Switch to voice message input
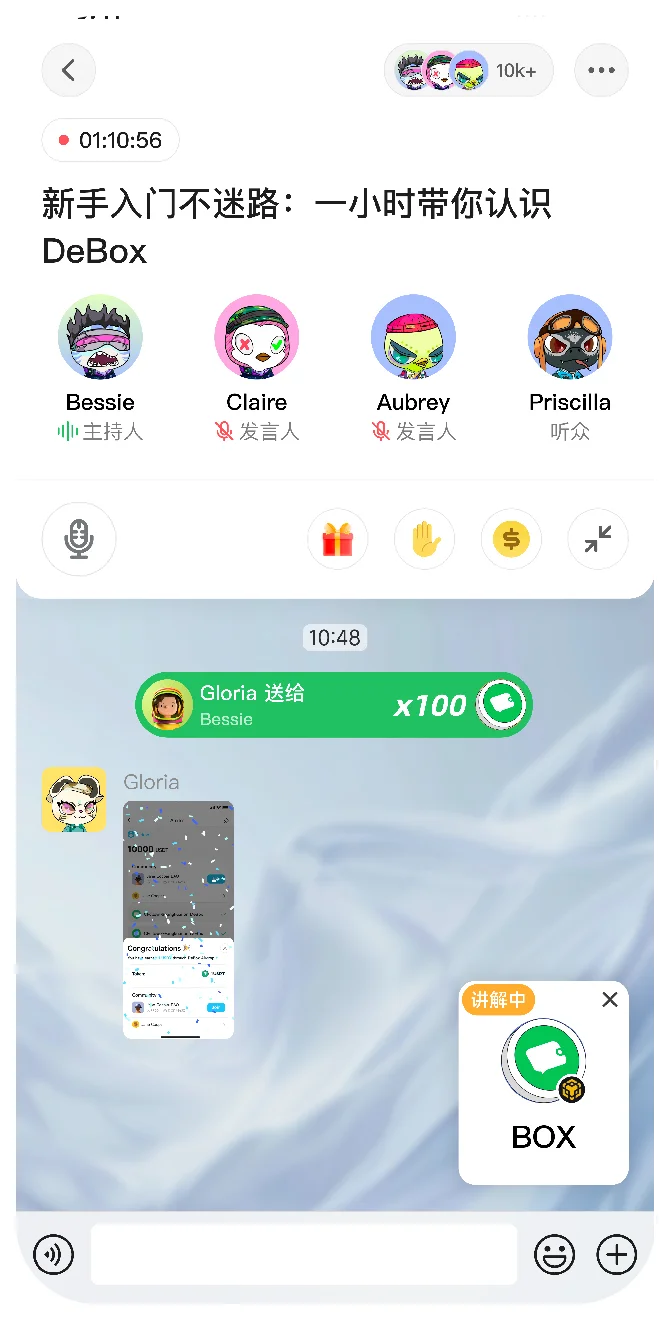672x1320 pixels. (x=54, y=1254)
